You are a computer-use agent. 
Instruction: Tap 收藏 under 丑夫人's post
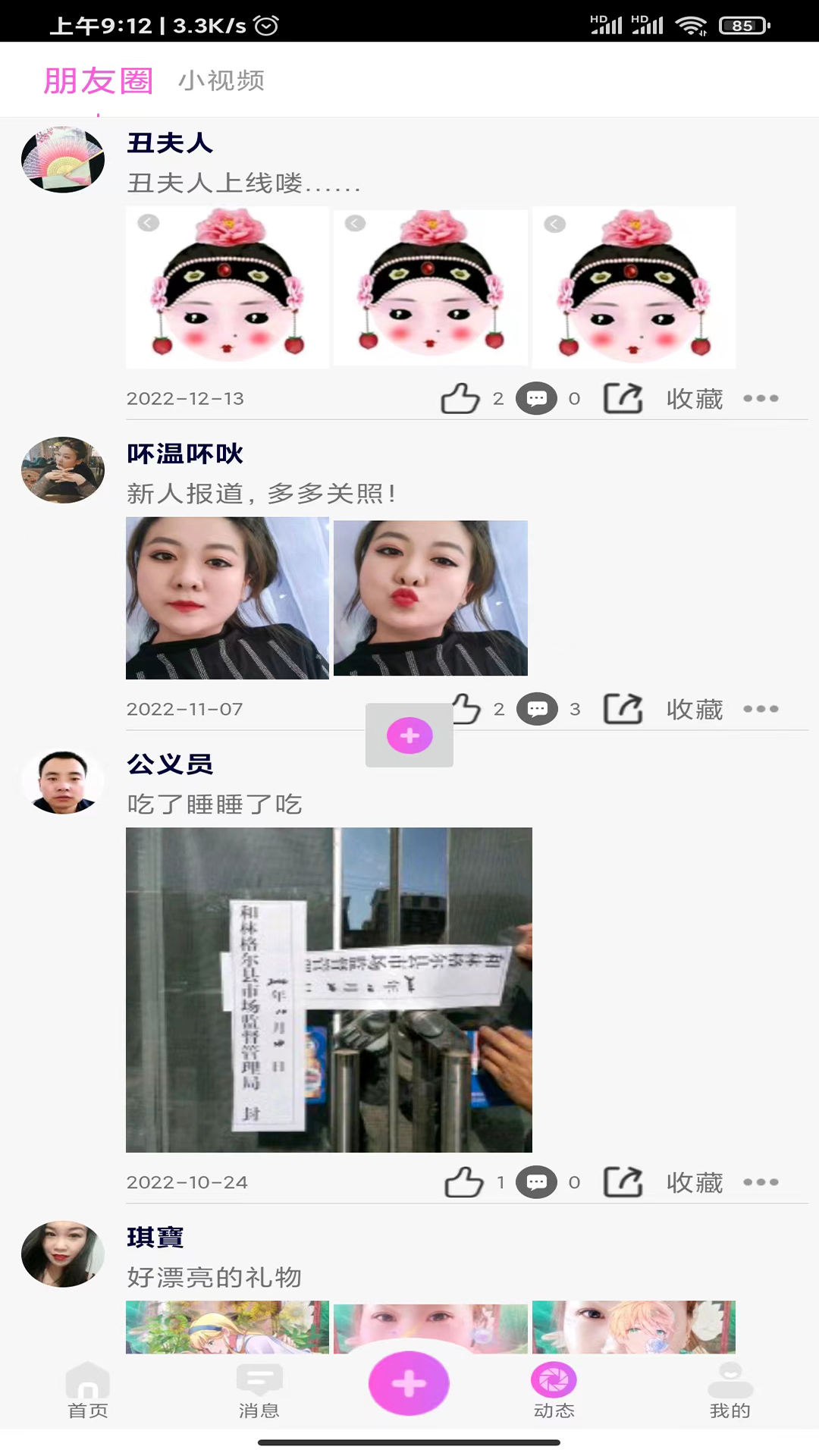click(x=695, y=399)
